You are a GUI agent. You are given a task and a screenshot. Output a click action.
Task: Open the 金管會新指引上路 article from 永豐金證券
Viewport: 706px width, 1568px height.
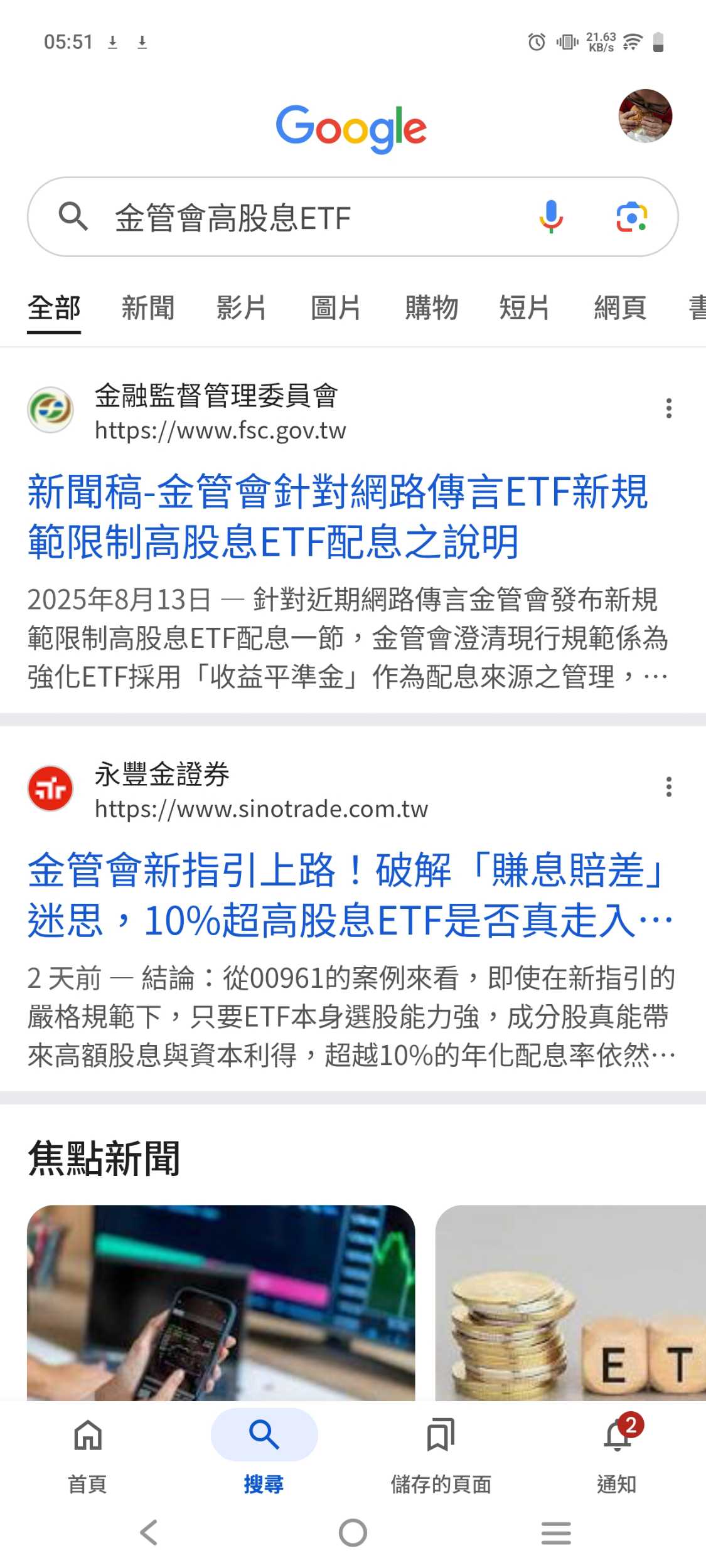click(x=348, y=895)
